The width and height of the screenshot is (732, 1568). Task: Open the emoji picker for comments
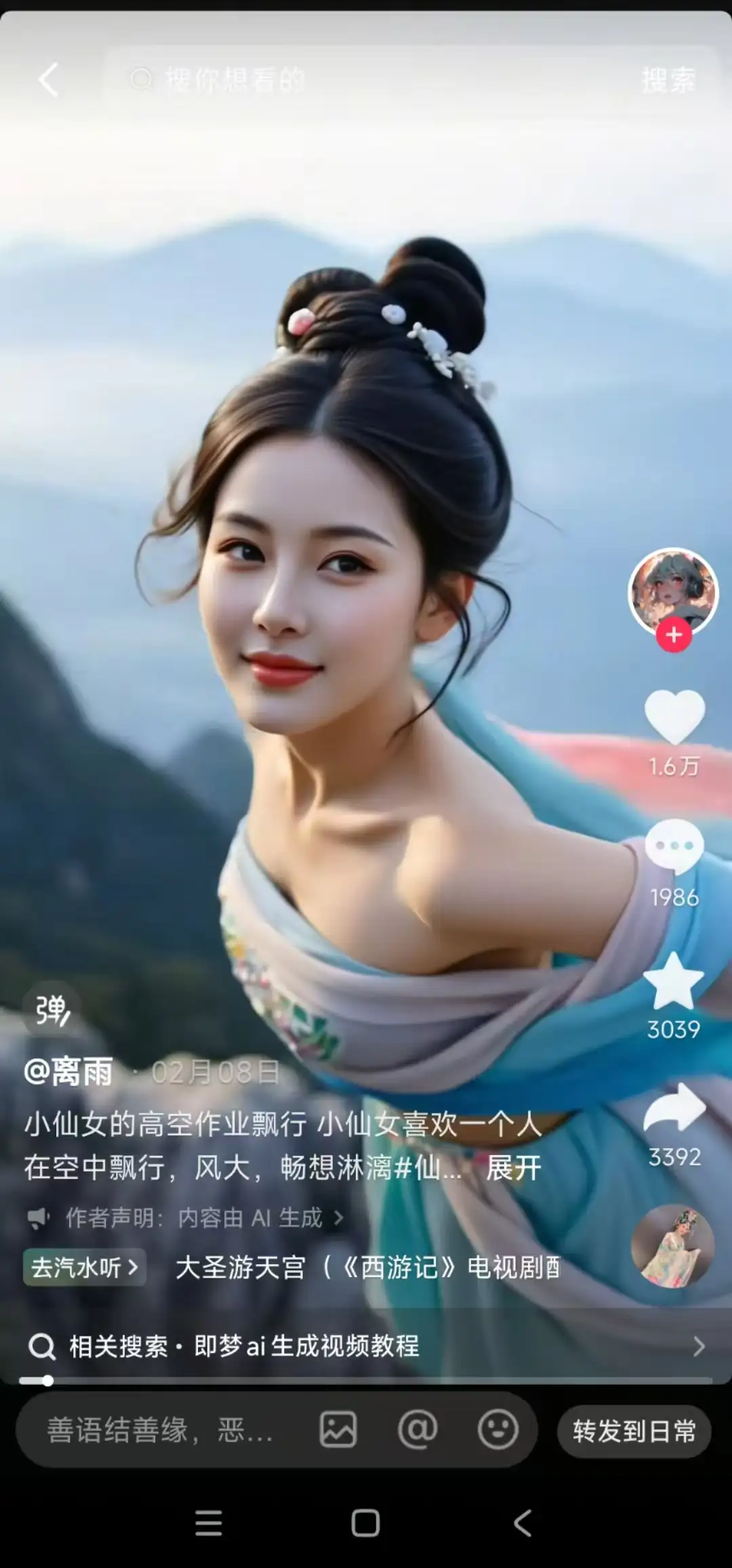498,1430
